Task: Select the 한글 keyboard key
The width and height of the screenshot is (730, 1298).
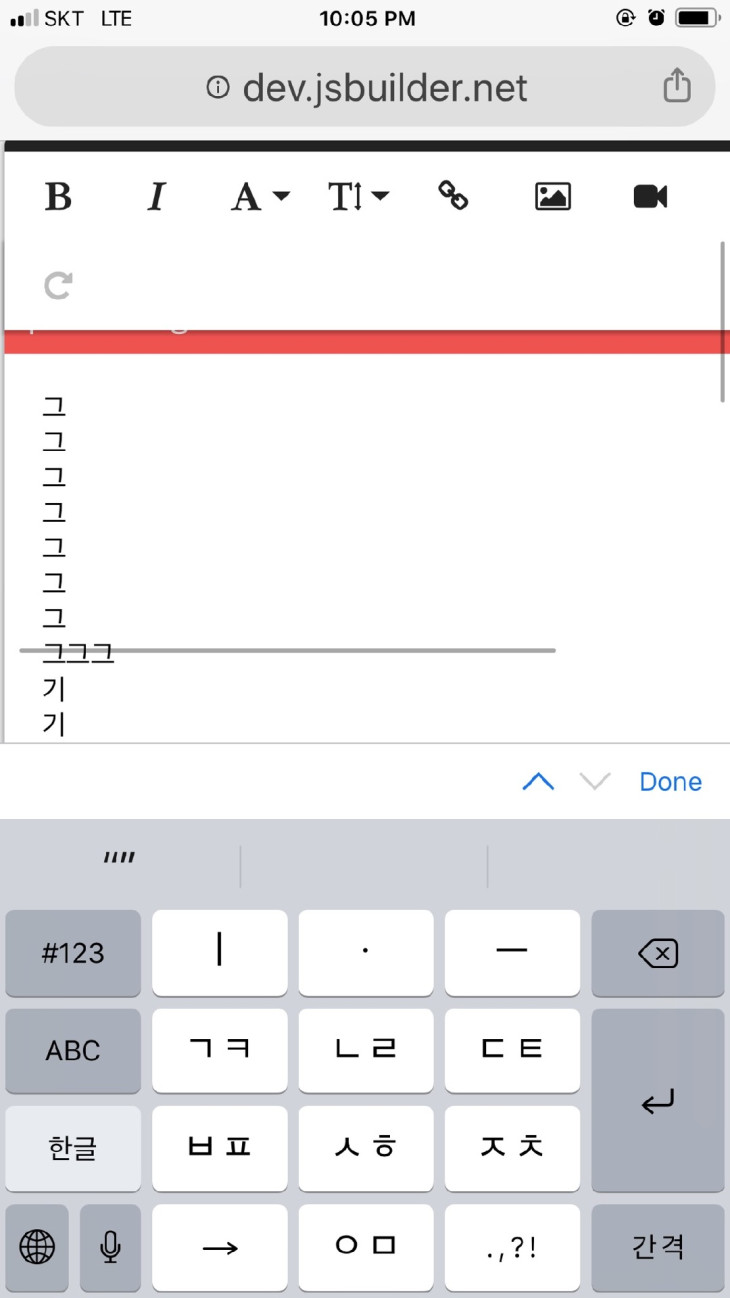Action: coord(72,1148)
